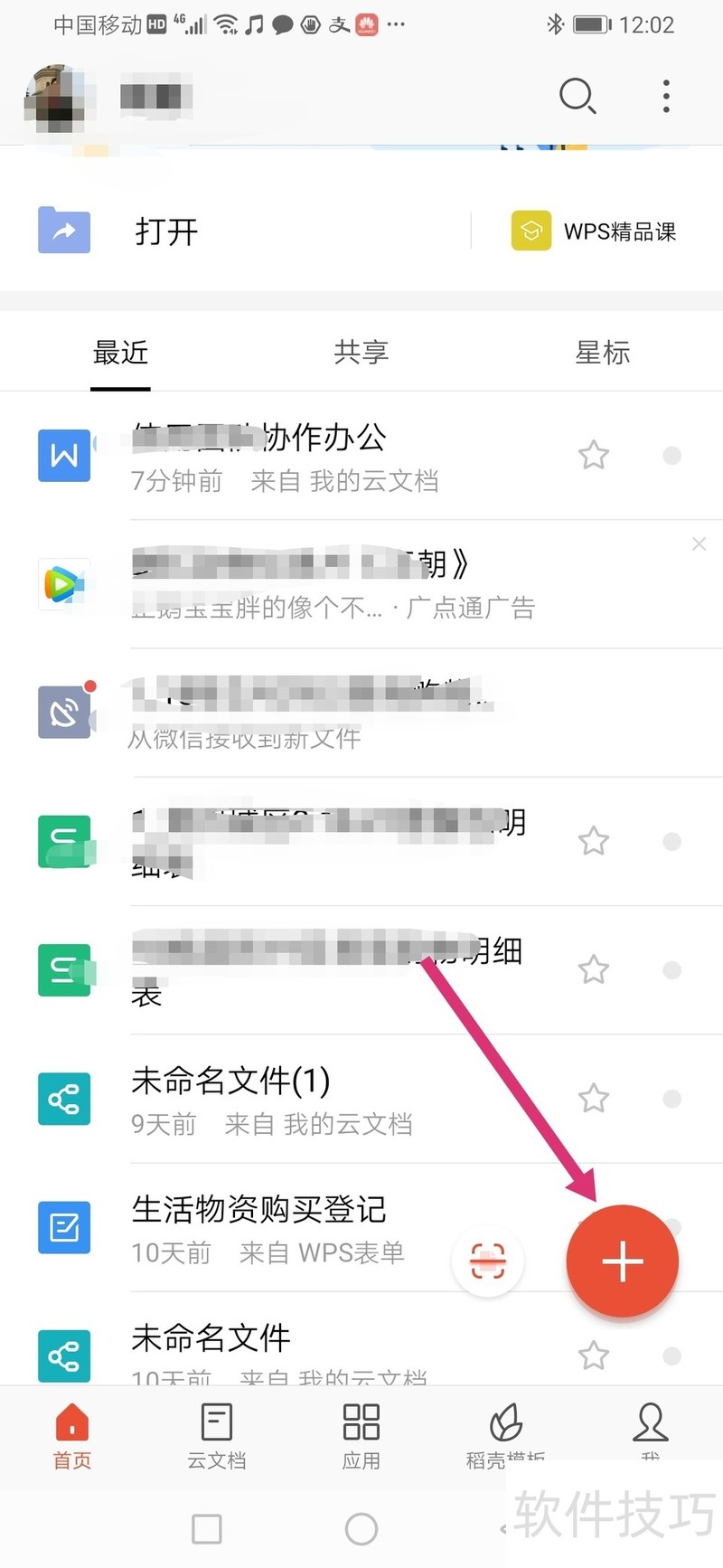Switch to the 星标 tab
This screenshot has height=1568, width=723.
pyautogui.click(x=602, y=352)
